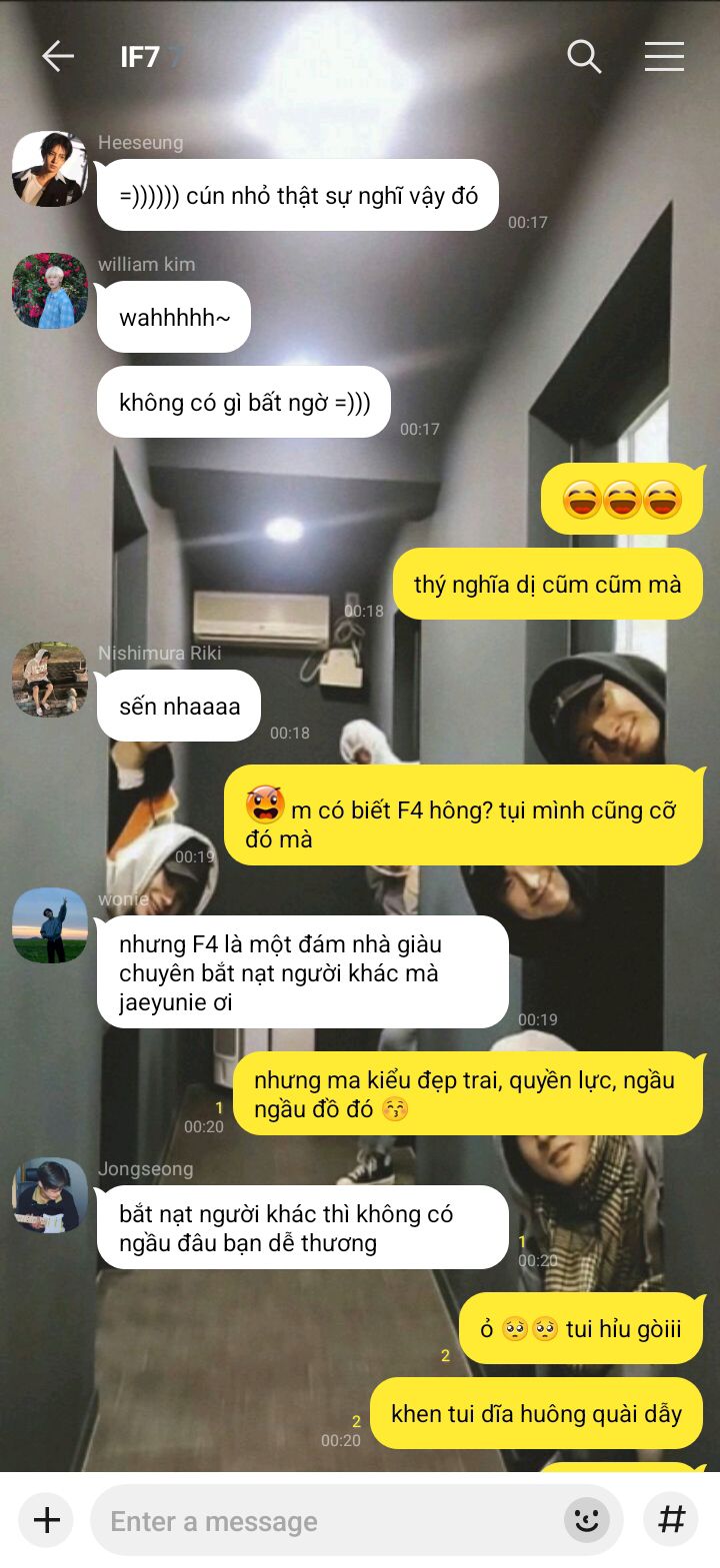
Task: Open Jongseong's profile avatar
Action: [49, 1195]
